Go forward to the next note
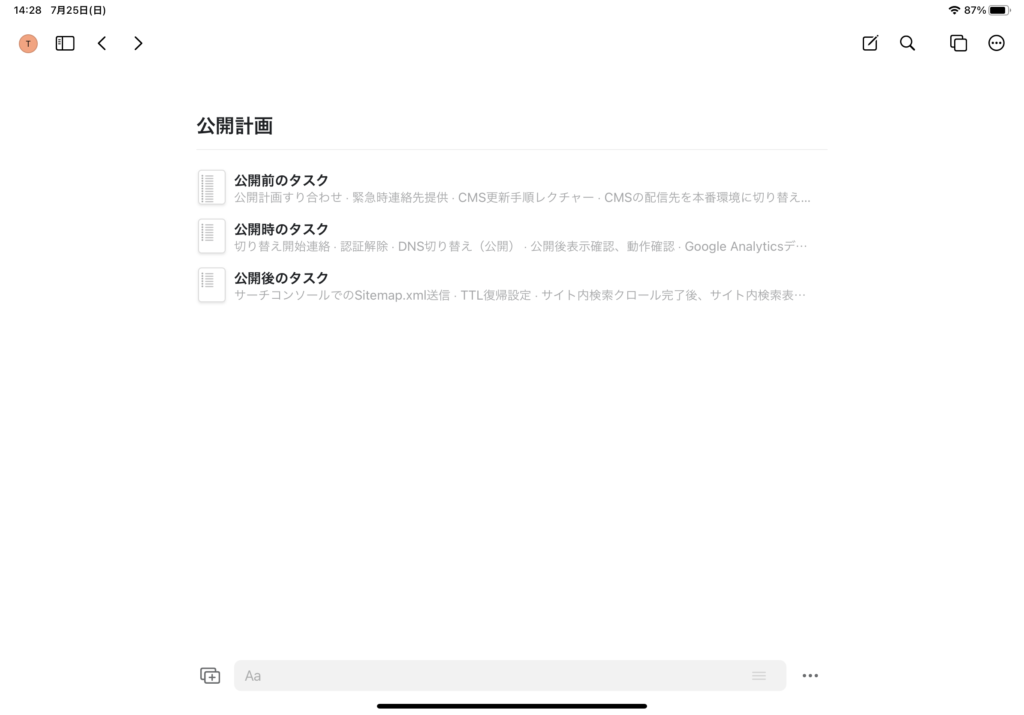Image resolution: width=1024 pixels, height=715 pixels. point(138,43)
